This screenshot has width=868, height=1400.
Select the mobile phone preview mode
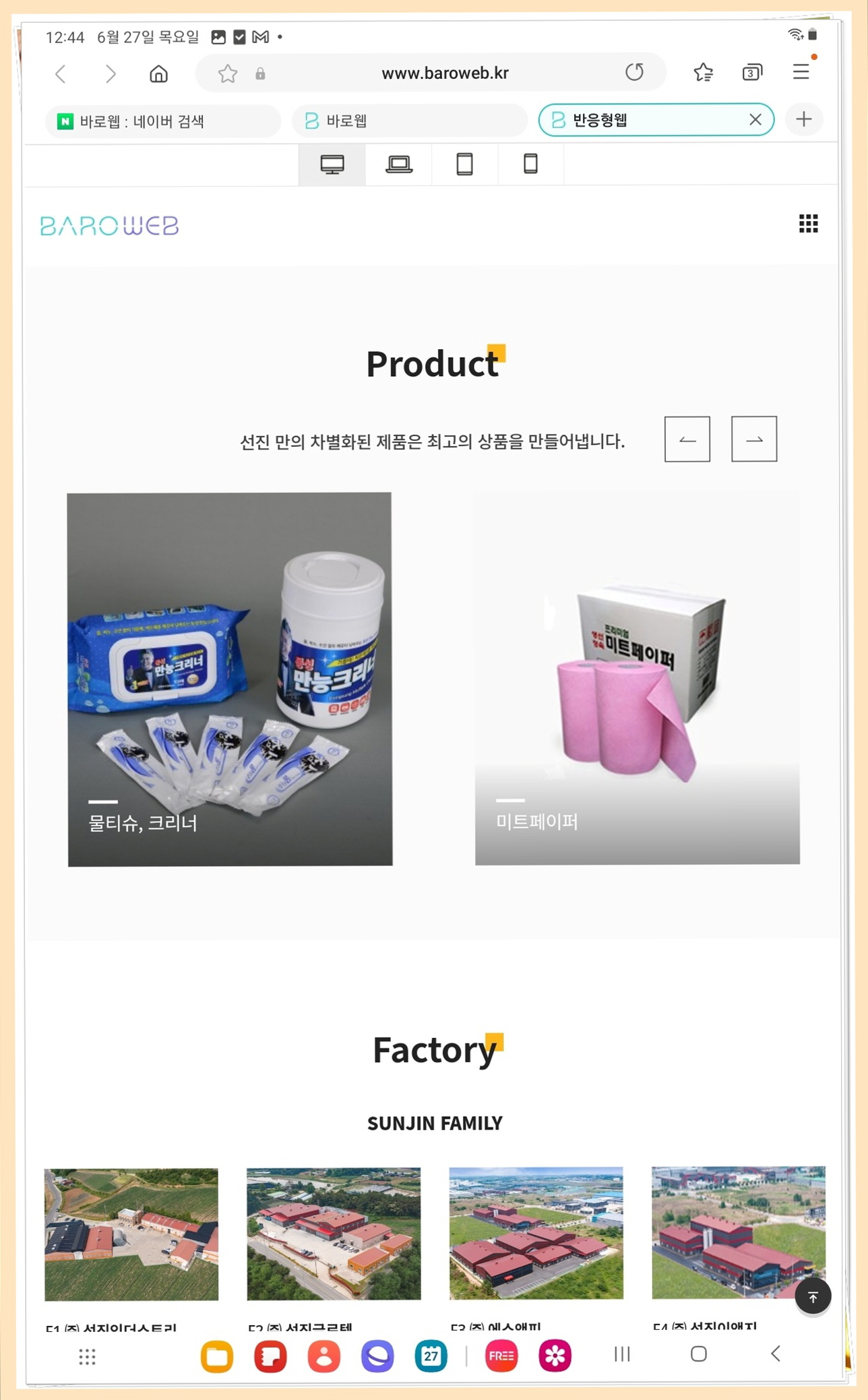tap(530, 164)
